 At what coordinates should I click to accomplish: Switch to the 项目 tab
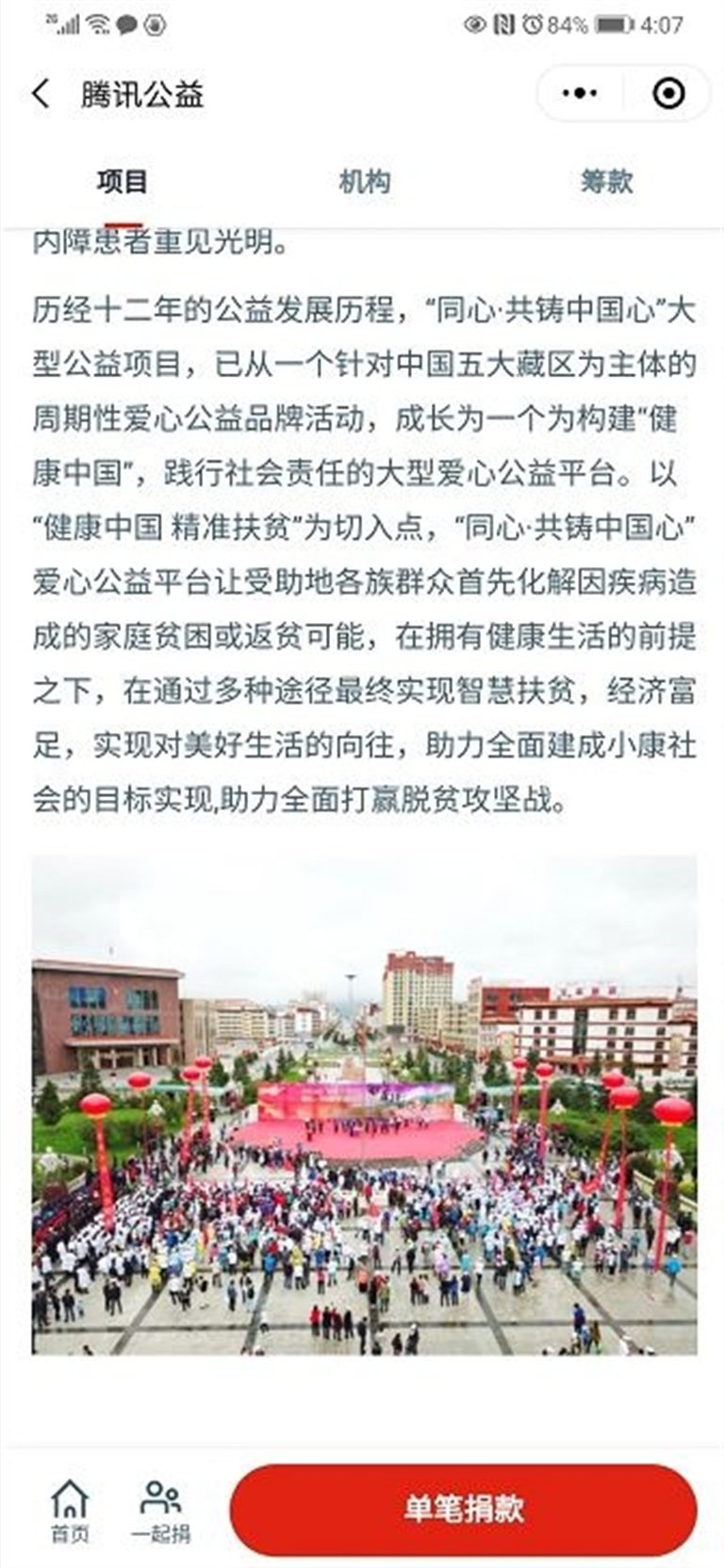point(122,182)
